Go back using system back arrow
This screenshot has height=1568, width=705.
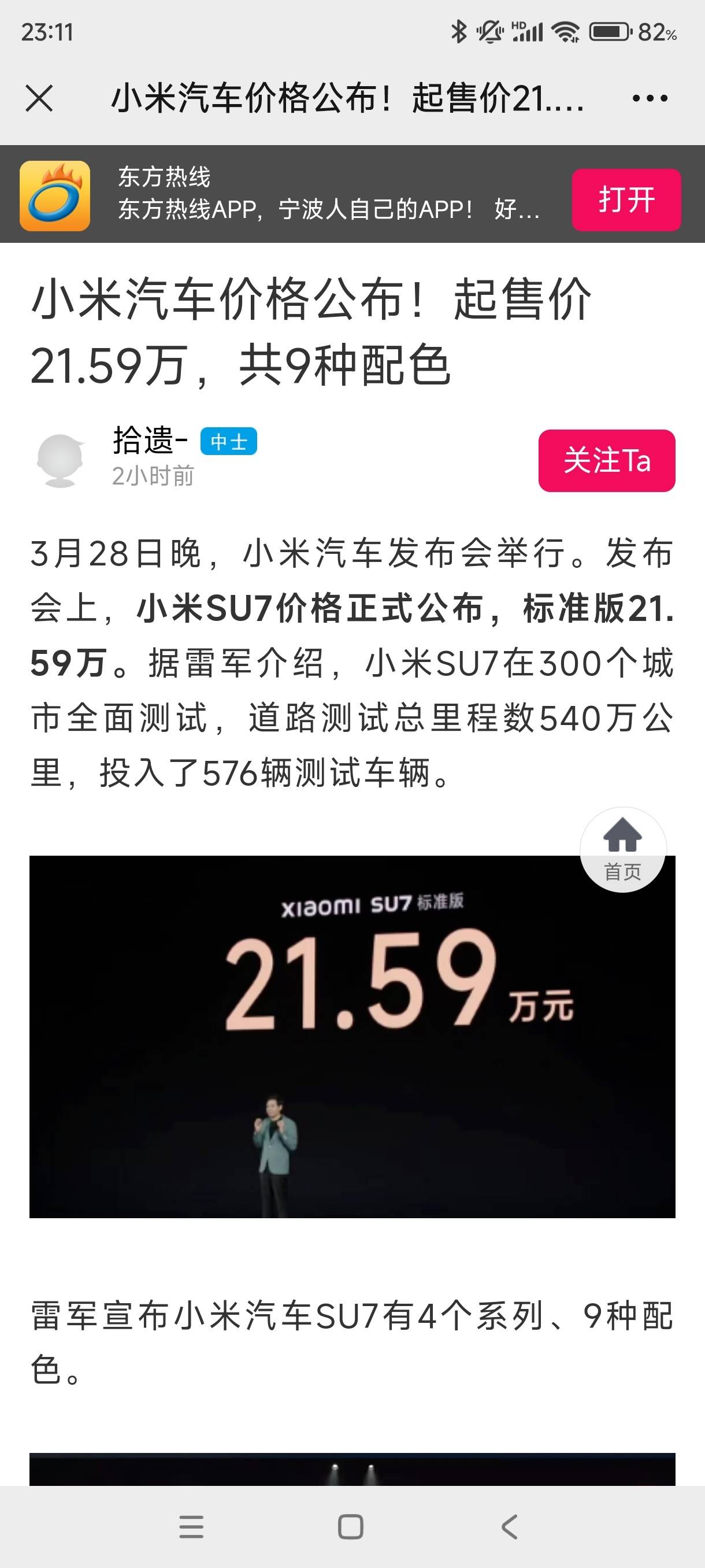click(x=510, y=1526)
